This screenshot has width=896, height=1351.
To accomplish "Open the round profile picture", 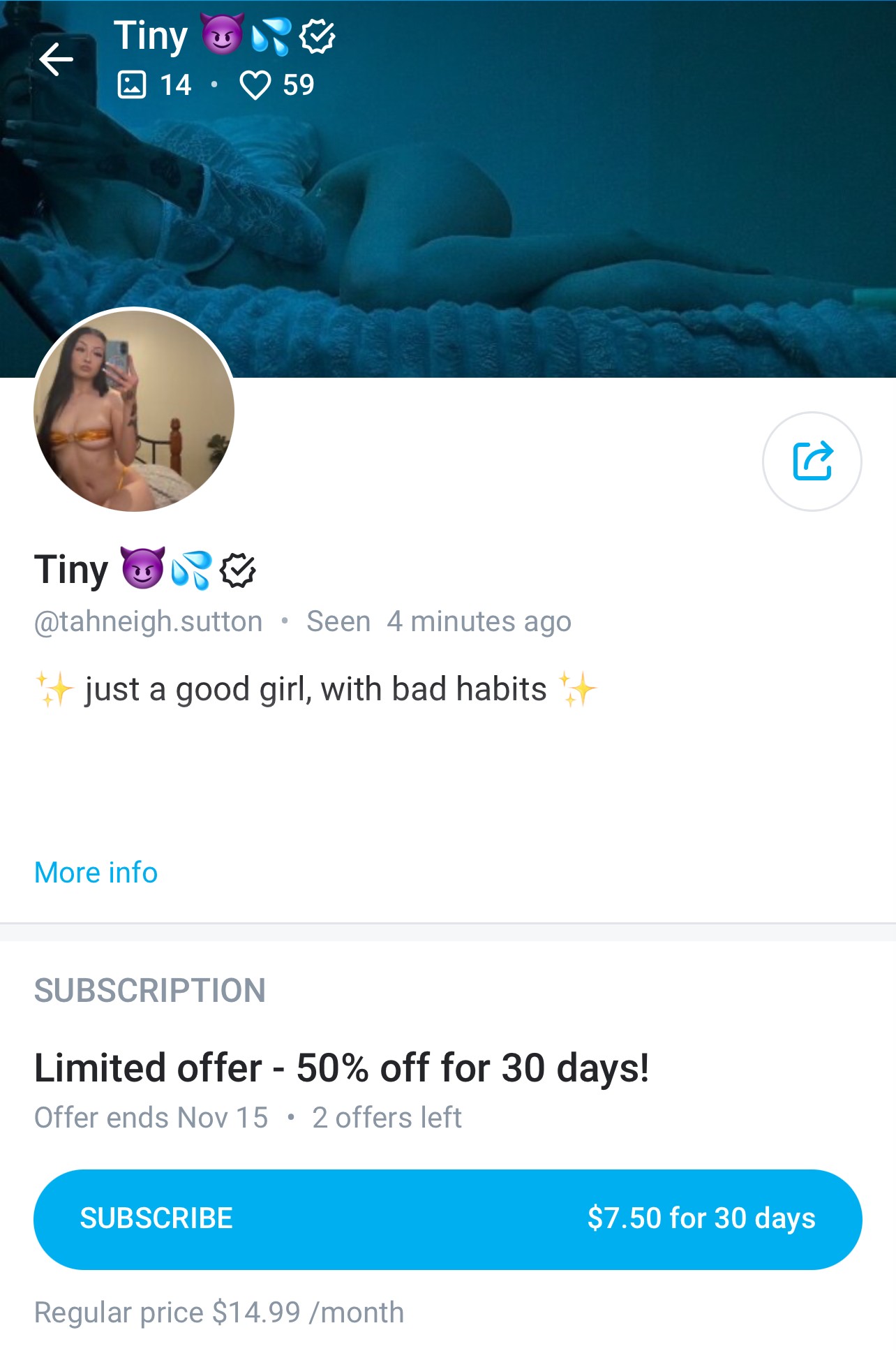I will tap(134, 411).
